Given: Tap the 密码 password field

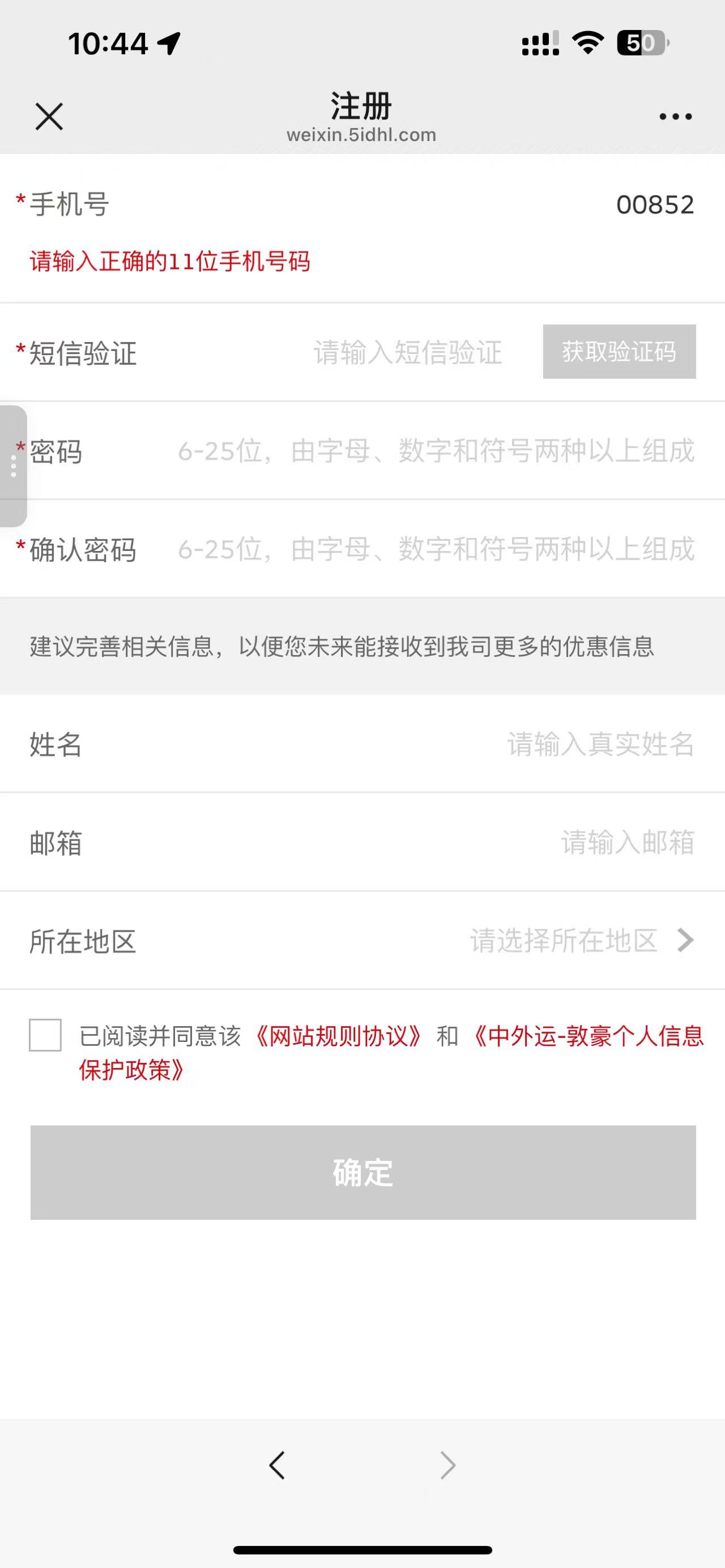Looking at the screenshot, I should click(435, 451).
